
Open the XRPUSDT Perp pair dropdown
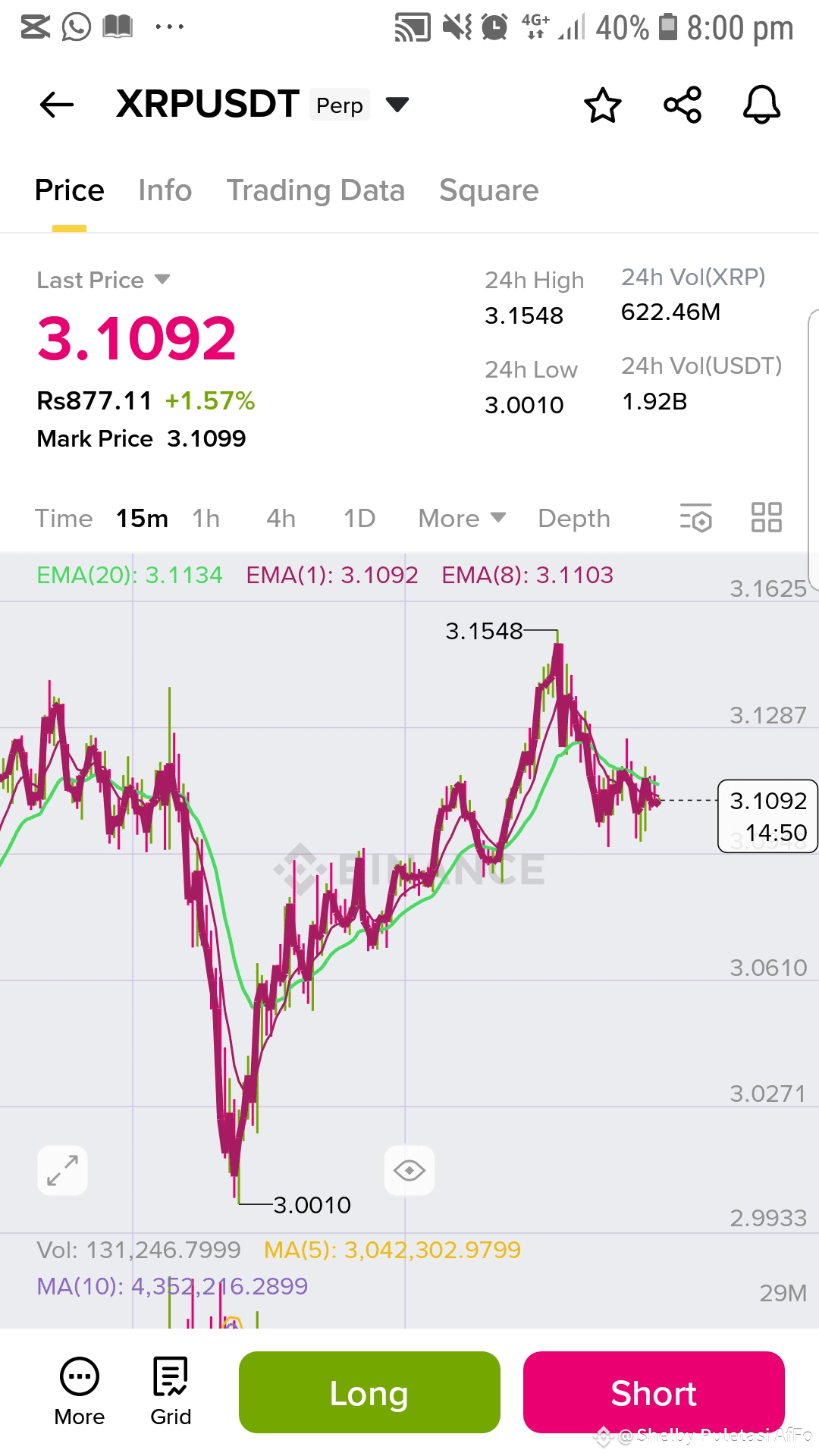point(397,105)
